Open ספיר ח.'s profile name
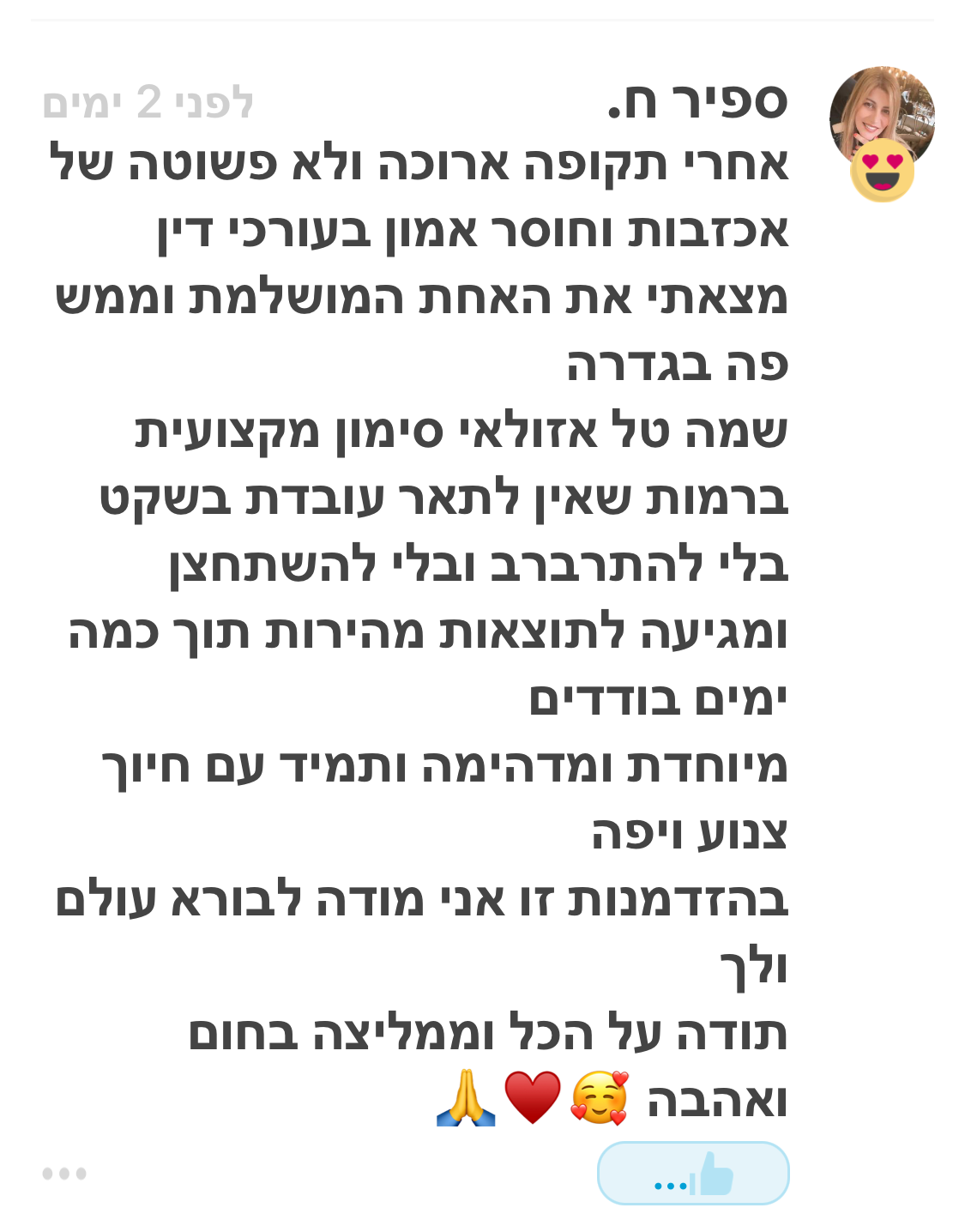Viewport: 965px width, 1232px height. click(x=697, y=101)
